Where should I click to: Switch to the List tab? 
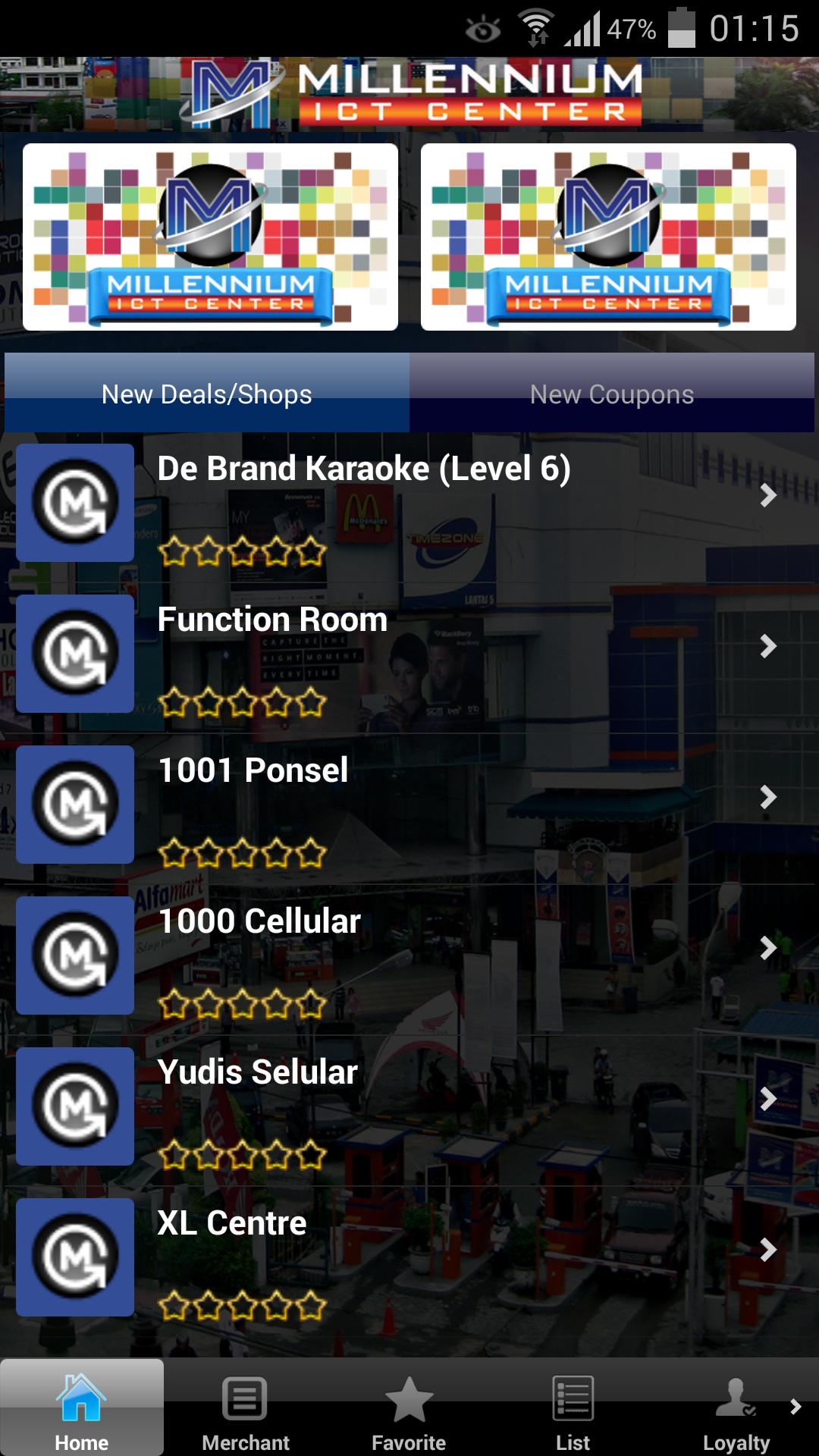[573, 1412]
